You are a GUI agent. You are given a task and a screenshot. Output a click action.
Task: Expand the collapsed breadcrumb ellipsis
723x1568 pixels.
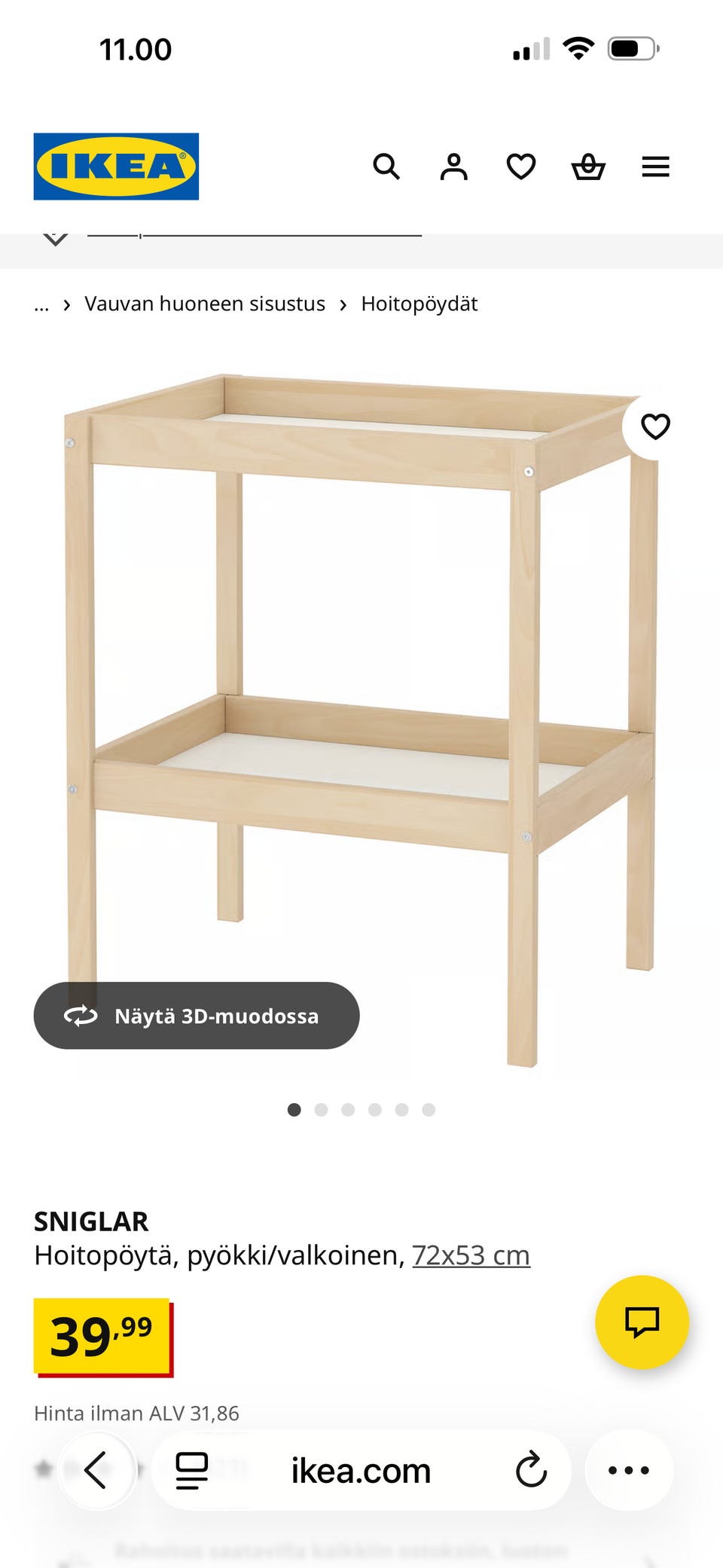pos(41,304)
